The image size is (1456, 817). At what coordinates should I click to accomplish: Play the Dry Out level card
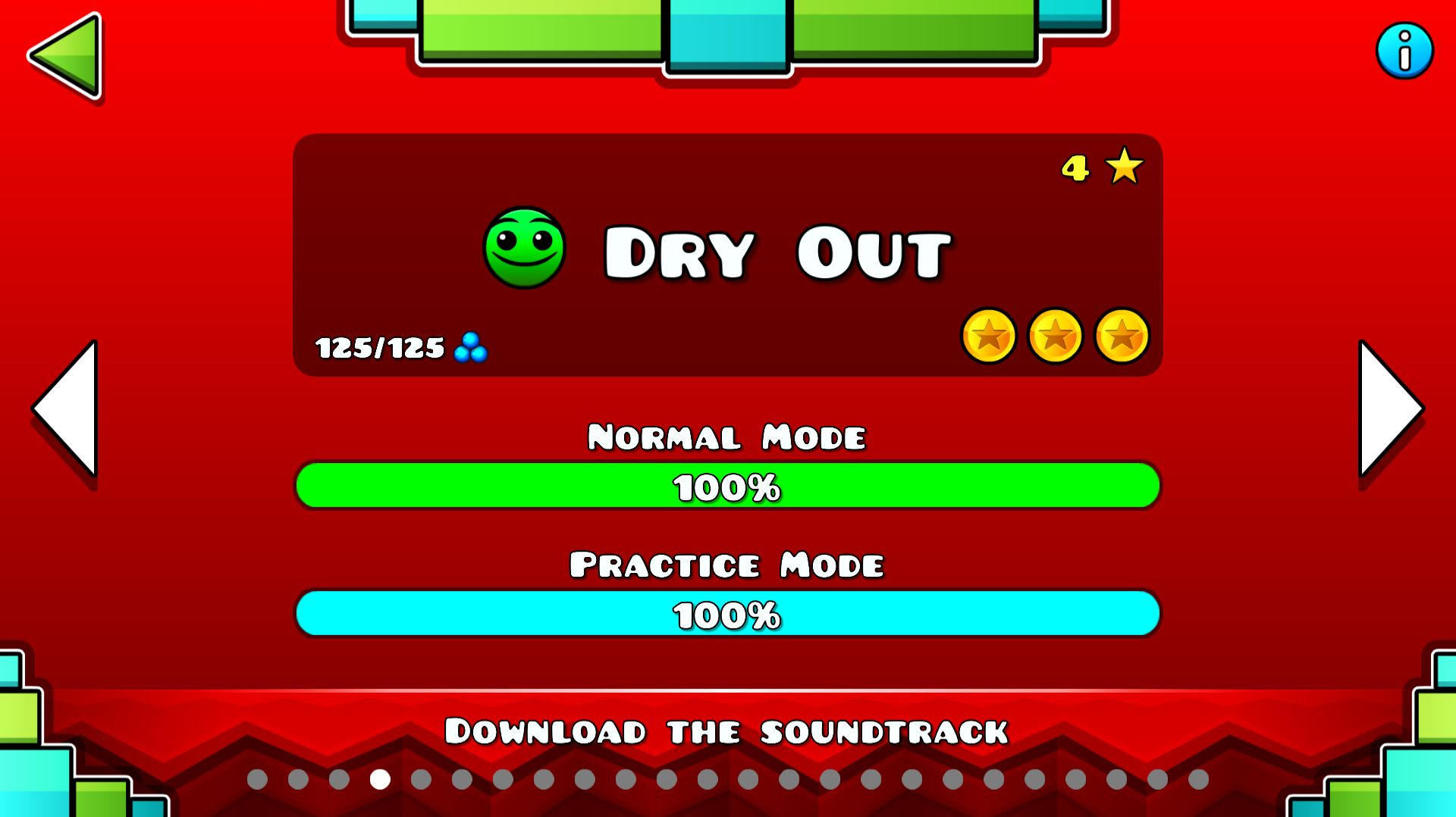coord(726,255)
